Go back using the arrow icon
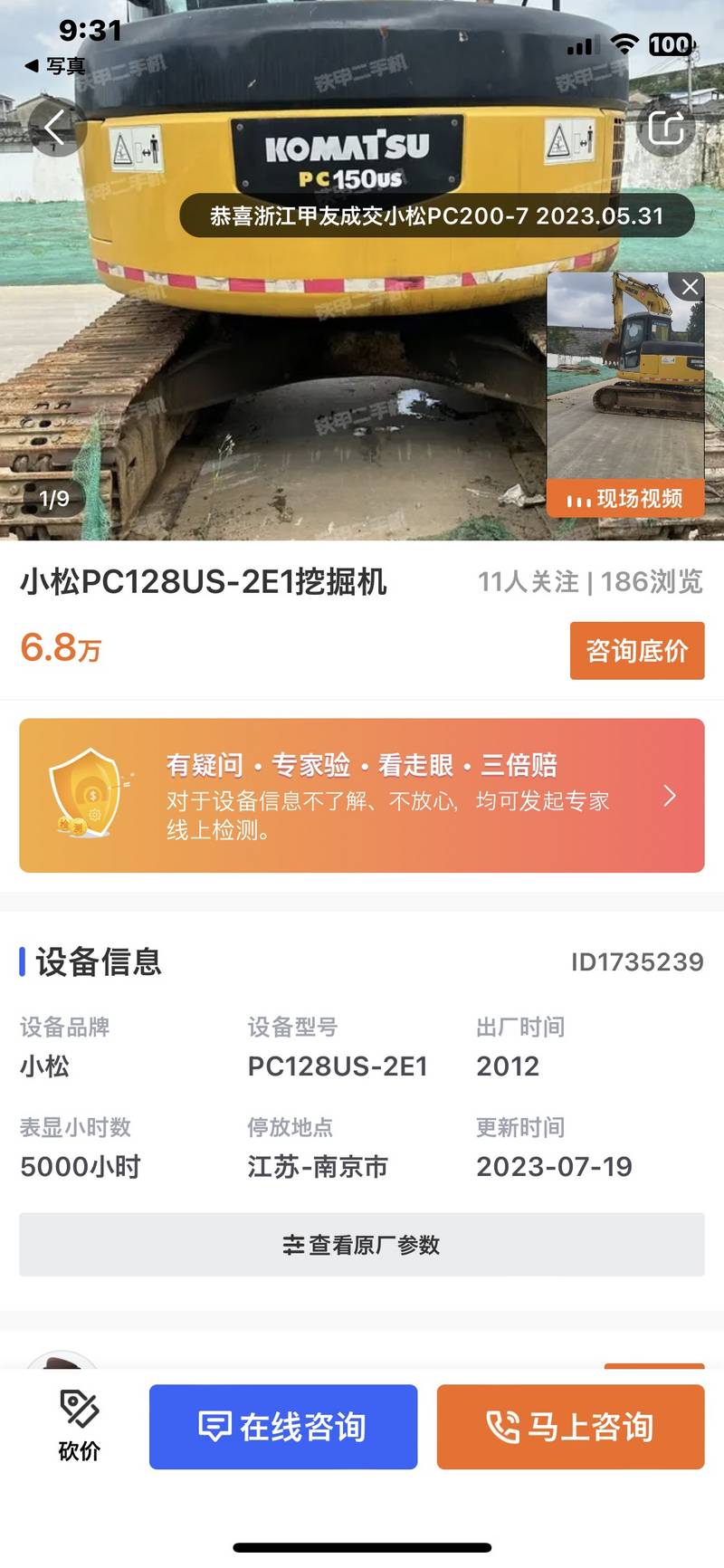 [x=56, y=128]
